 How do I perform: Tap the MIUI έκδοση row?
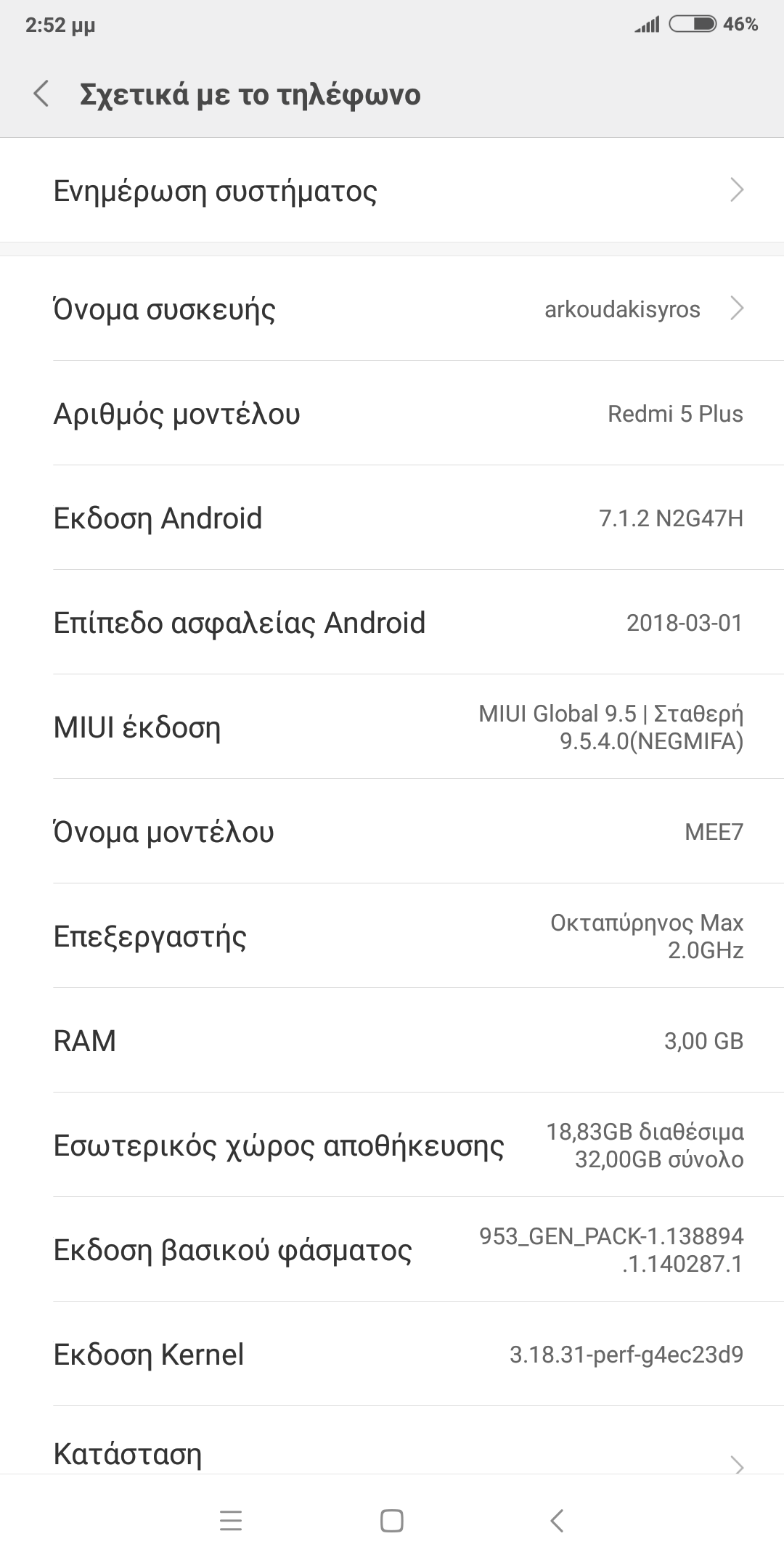[392, 727]
